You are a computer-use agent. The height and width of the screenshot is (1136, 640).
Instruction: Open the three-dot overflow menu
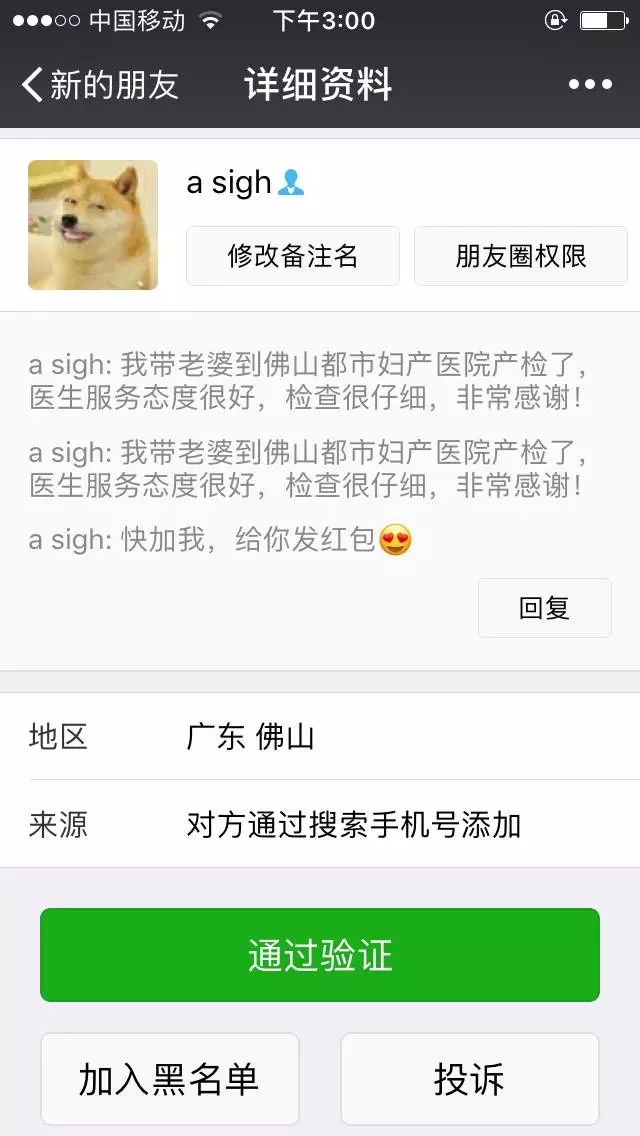(x=590, y=84)
